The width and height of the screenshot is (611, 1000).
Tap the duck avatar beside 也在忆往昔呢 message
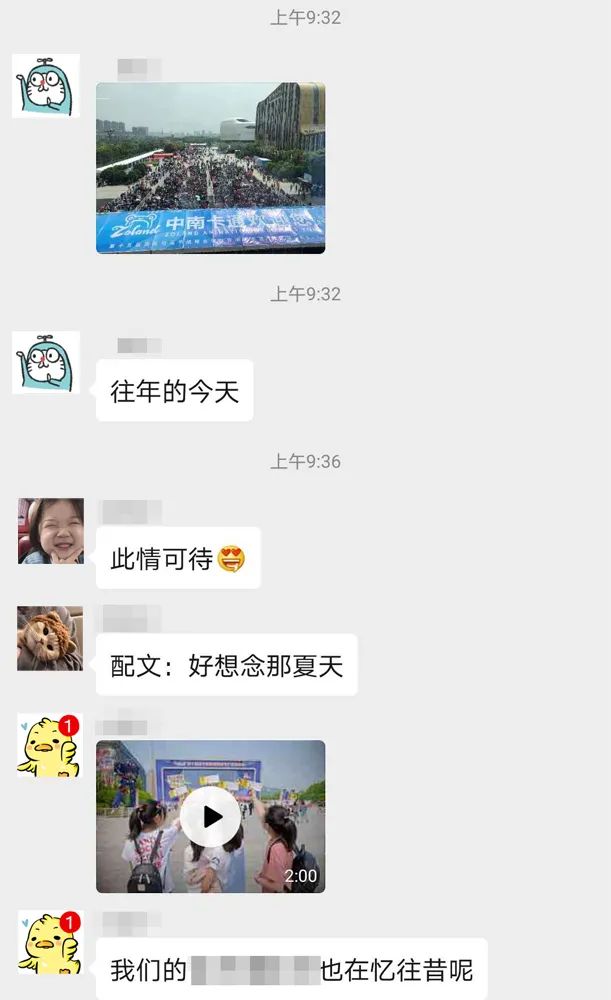(48, 942)
